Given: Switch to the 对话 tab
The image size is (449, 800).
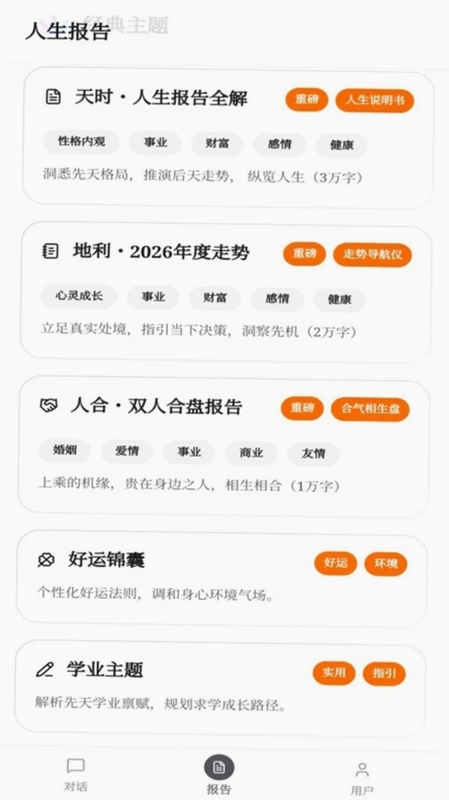Looking at the screenshot, I should click(76, 775).
